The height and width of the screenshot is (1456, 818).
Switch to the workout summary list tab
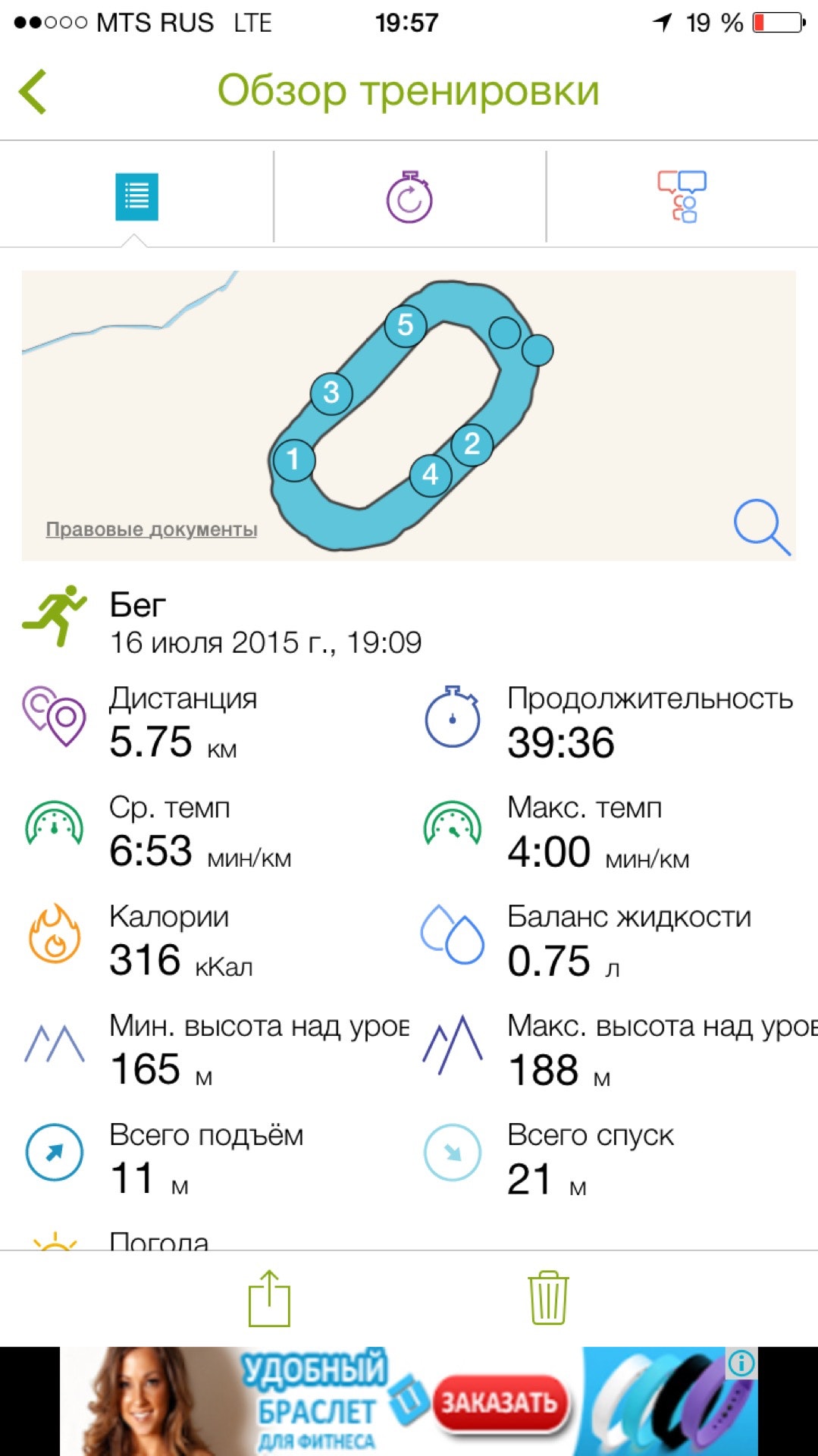pos(136,197)
